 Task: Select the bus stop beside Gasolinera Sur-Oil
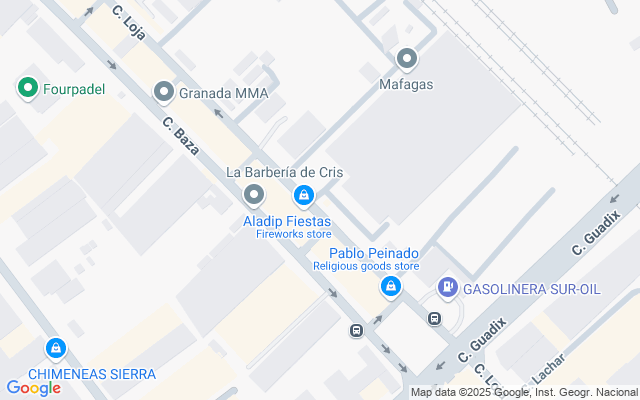coord(434,319)
